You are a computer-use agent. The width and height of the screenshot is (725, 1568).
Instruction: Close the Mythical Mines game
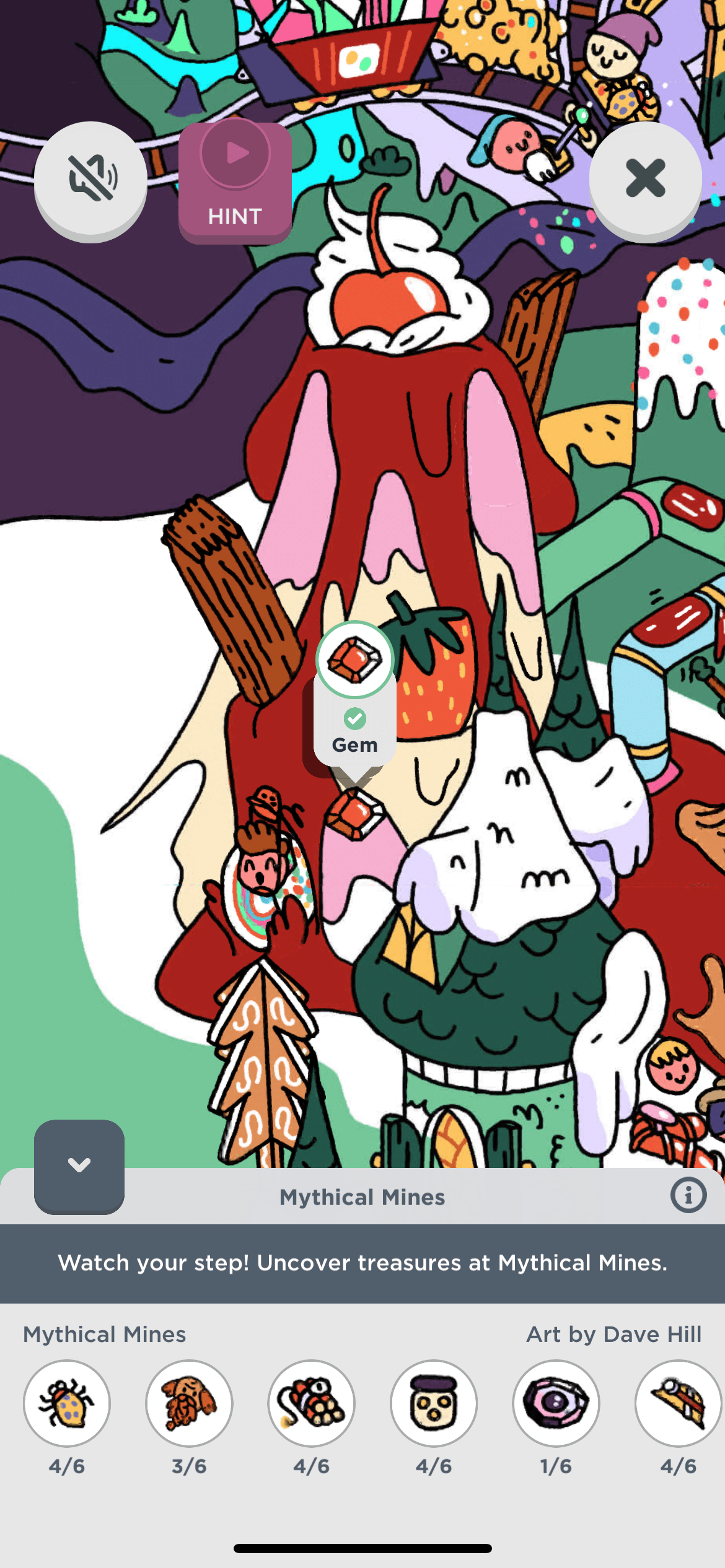click(645, 179)
